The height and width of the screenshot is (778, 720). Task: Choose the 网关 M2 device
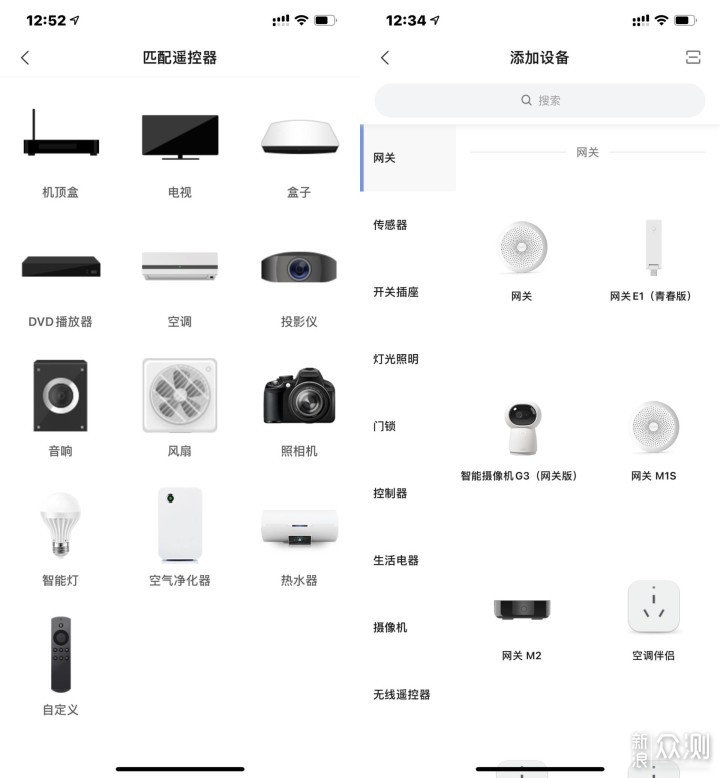[521, 620]
